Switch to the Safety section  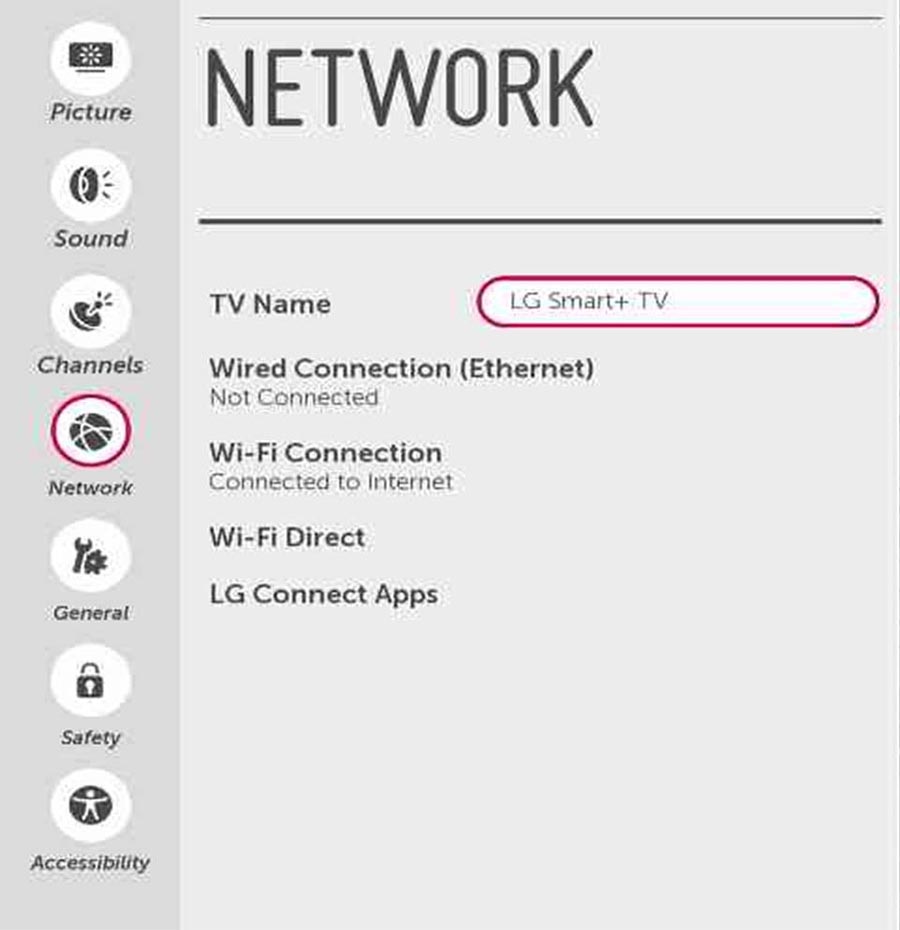[91, 683]
